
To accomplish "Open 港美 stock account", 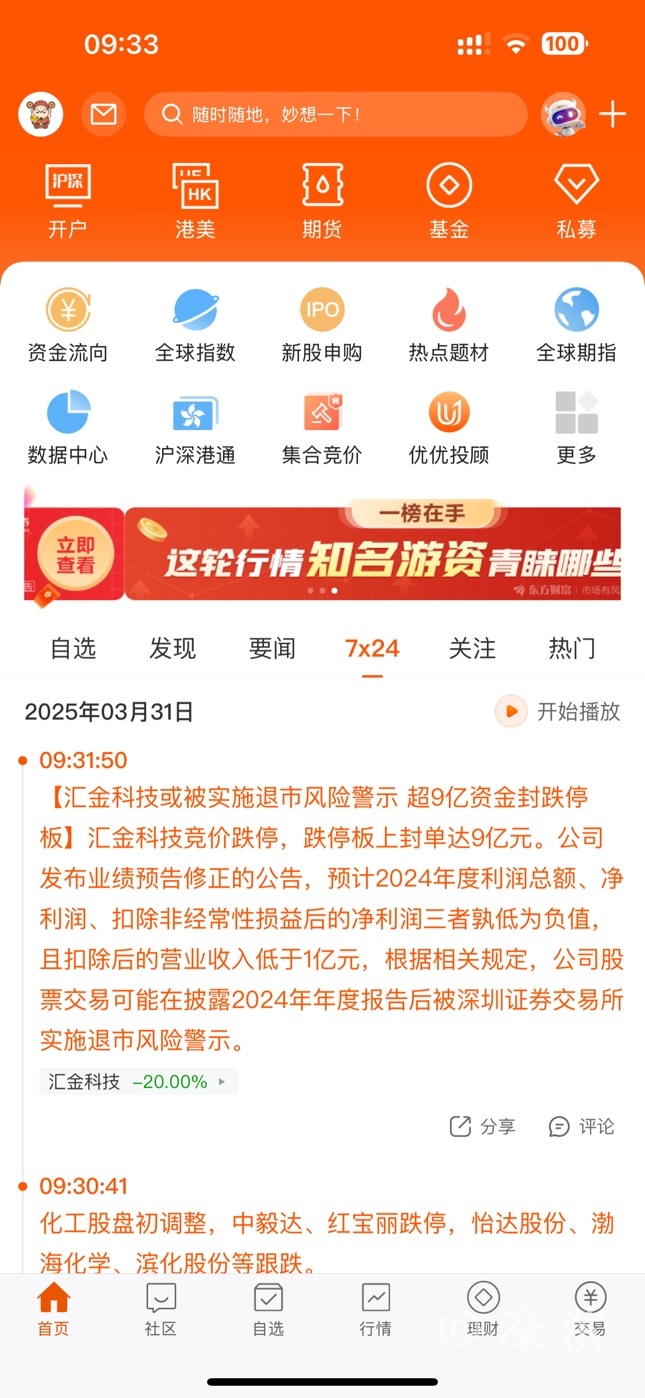I will tap(195, 201).
